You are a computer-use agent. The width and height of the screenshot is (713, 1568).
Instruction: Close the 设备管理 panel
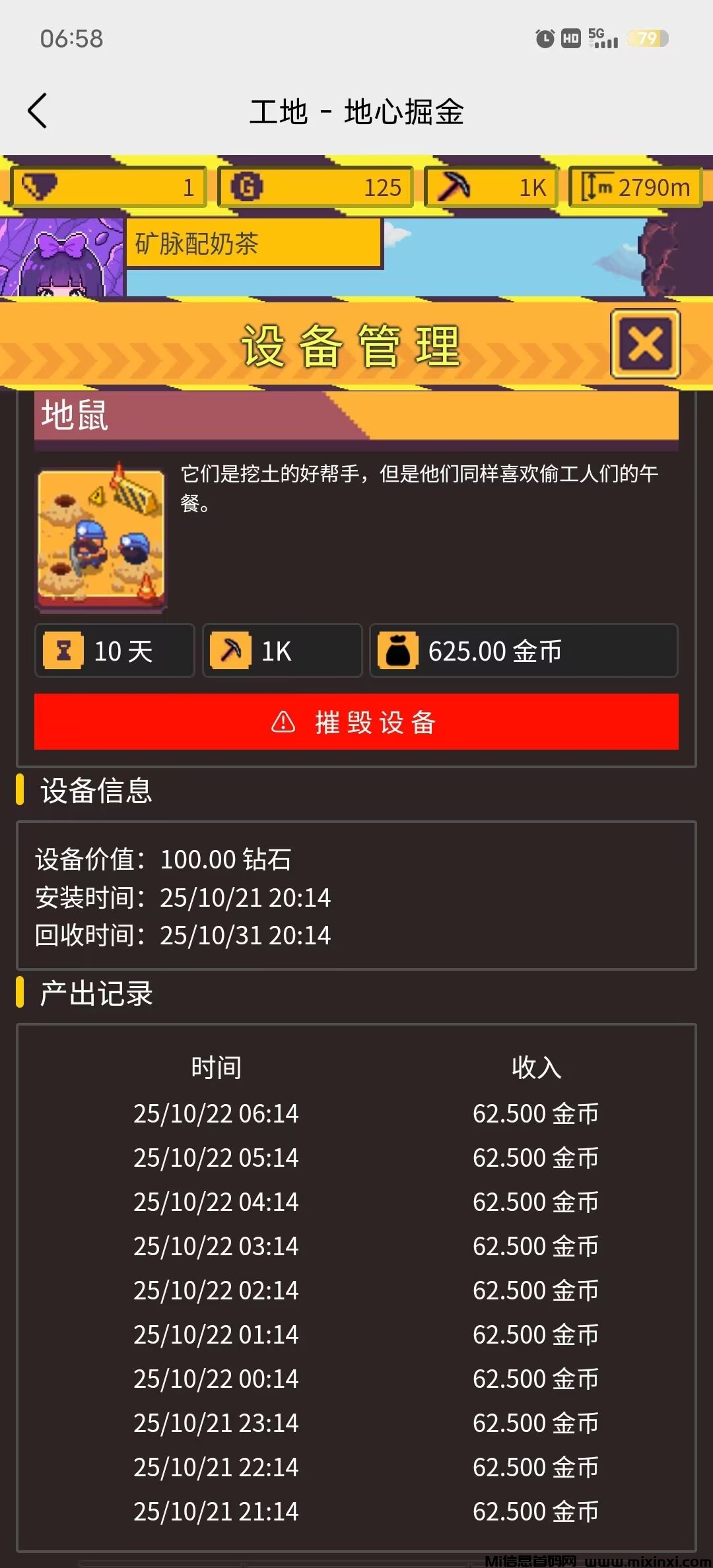(645, 344)
